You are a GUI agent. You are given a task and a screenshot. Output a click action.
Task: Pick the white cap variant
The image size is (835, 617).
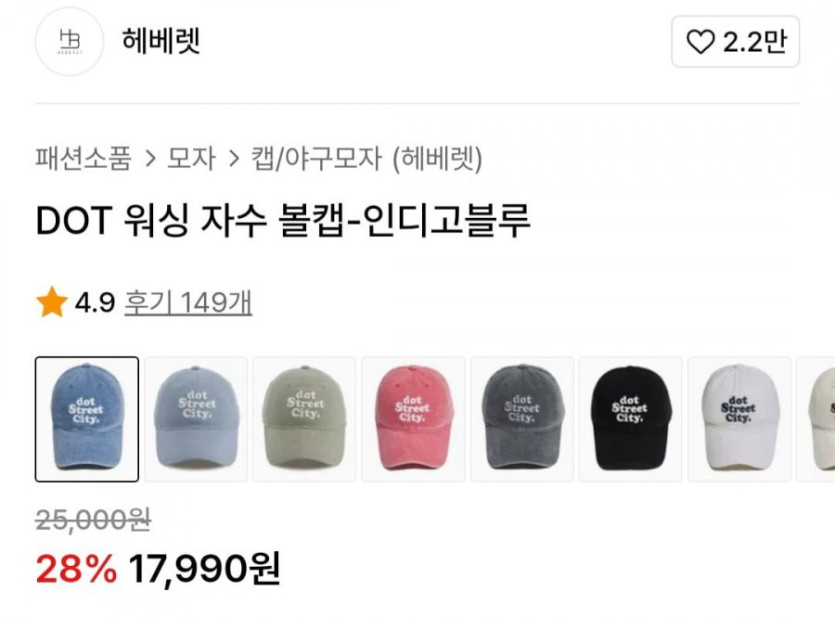[738, 419]
